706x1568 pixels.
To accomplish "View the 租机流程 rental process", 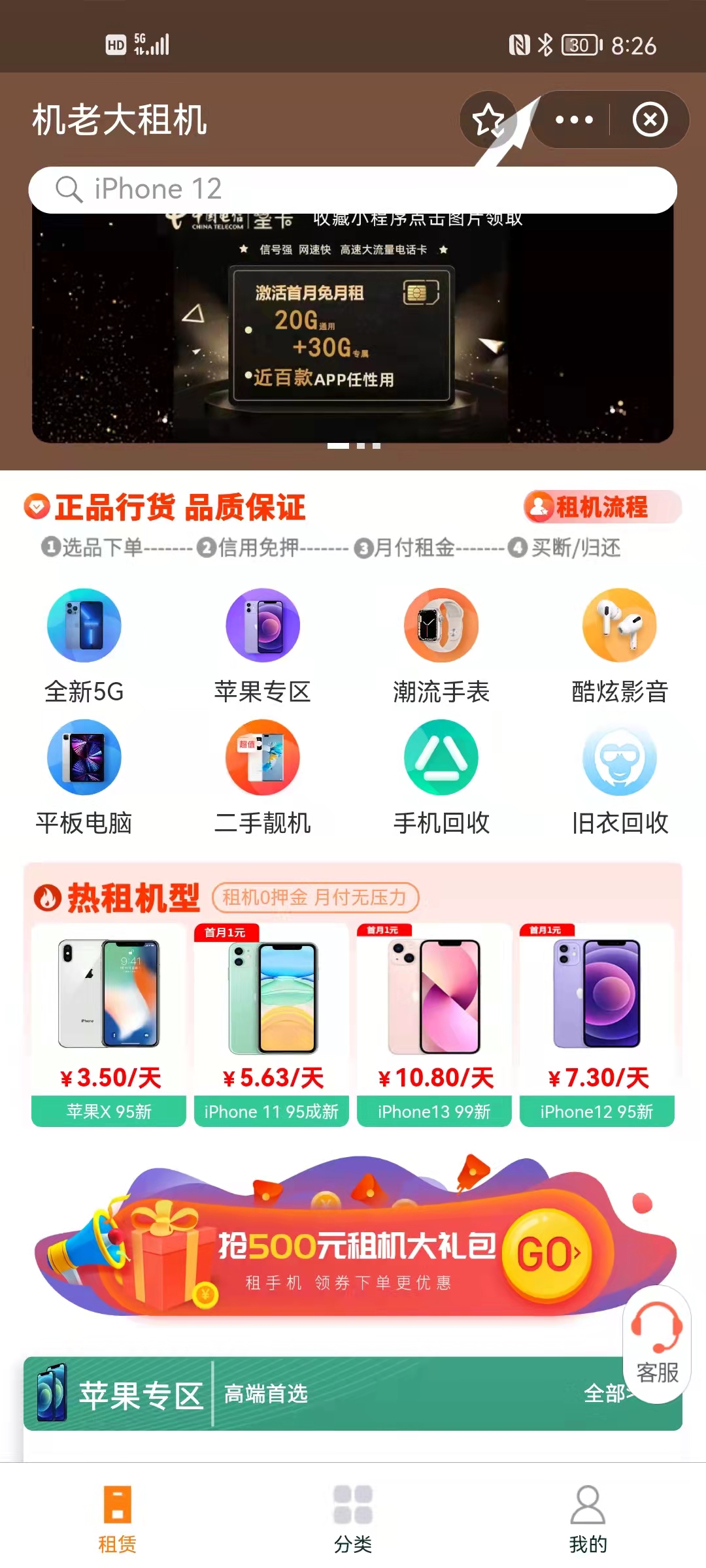I will 601,507.
